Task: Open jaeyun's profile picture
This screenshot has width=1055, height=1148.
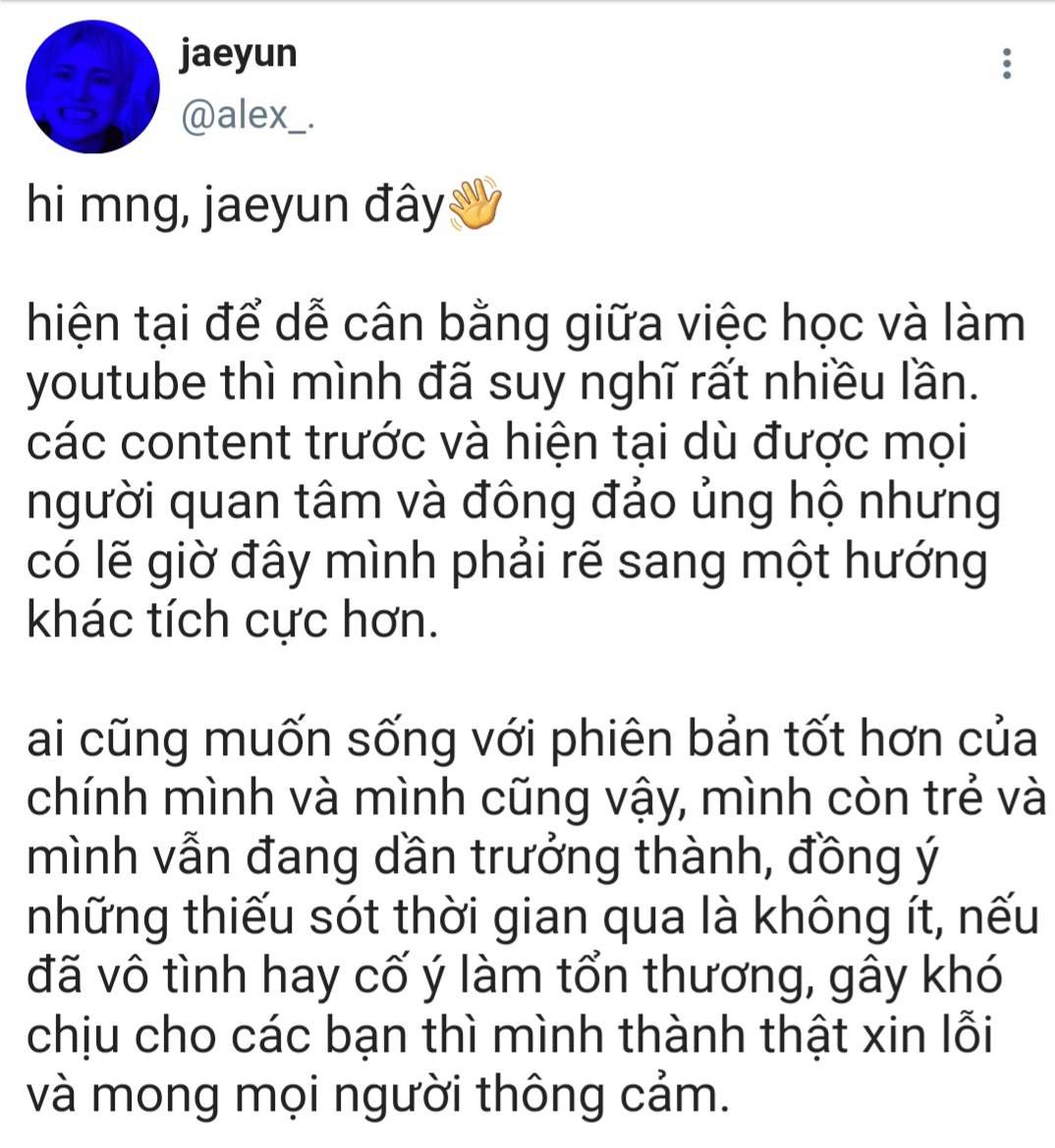Action: coord(91,85)
